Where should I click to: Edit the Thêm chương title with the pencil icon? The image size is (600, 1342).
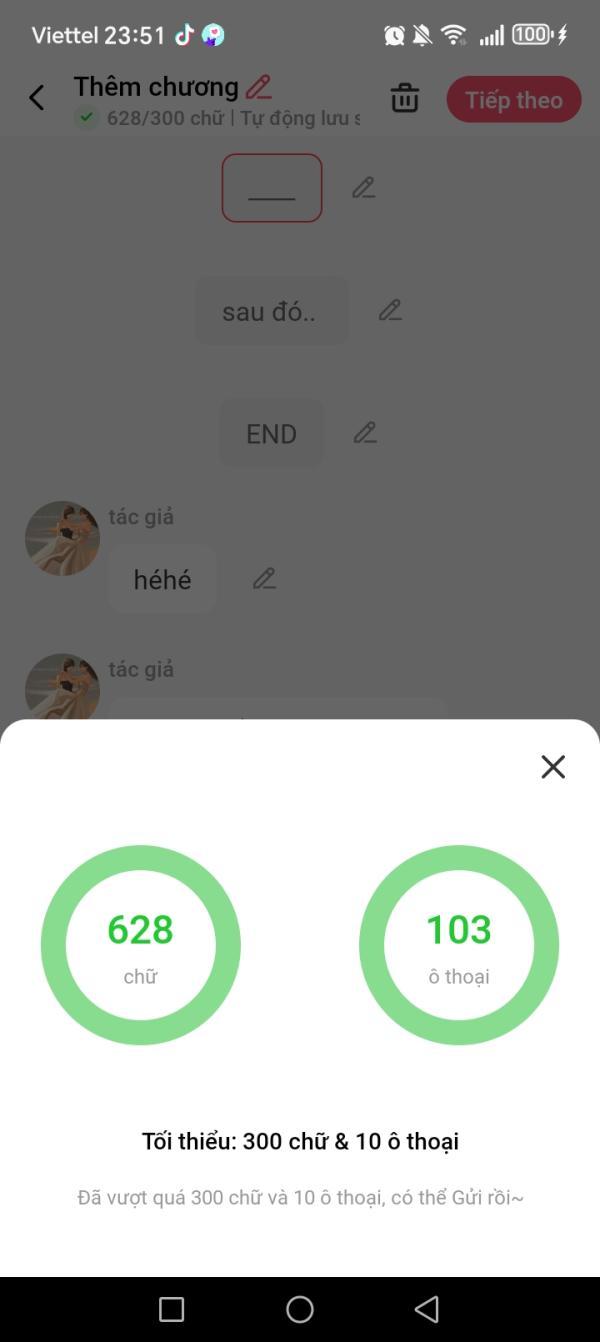click(x=259, y=87)
